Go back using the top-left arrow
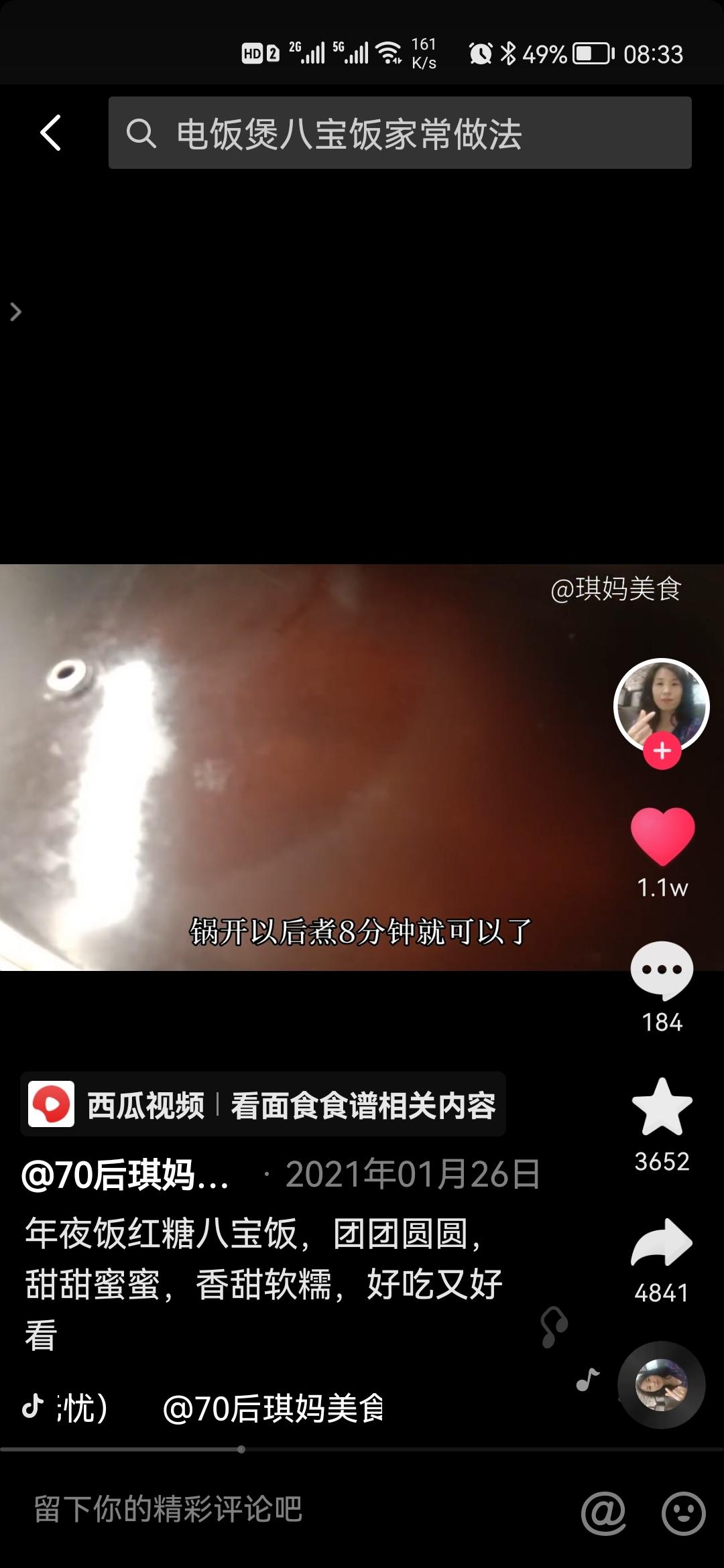Image resolution: width=724 pixels, height=1568 pixels. click(51, 133)
